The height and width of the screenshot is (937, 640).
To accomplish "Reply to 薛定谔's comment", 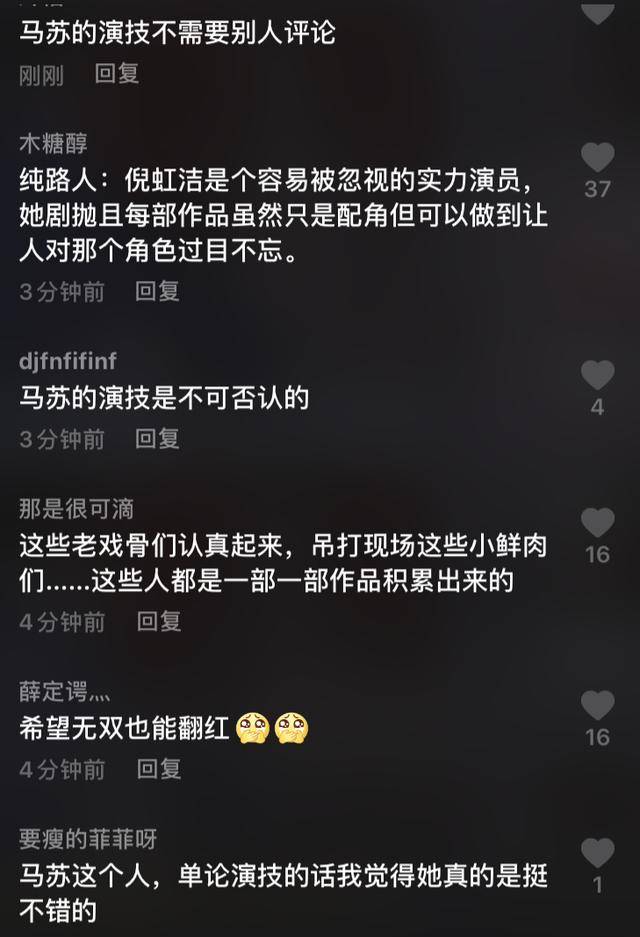I will (158, 768).
